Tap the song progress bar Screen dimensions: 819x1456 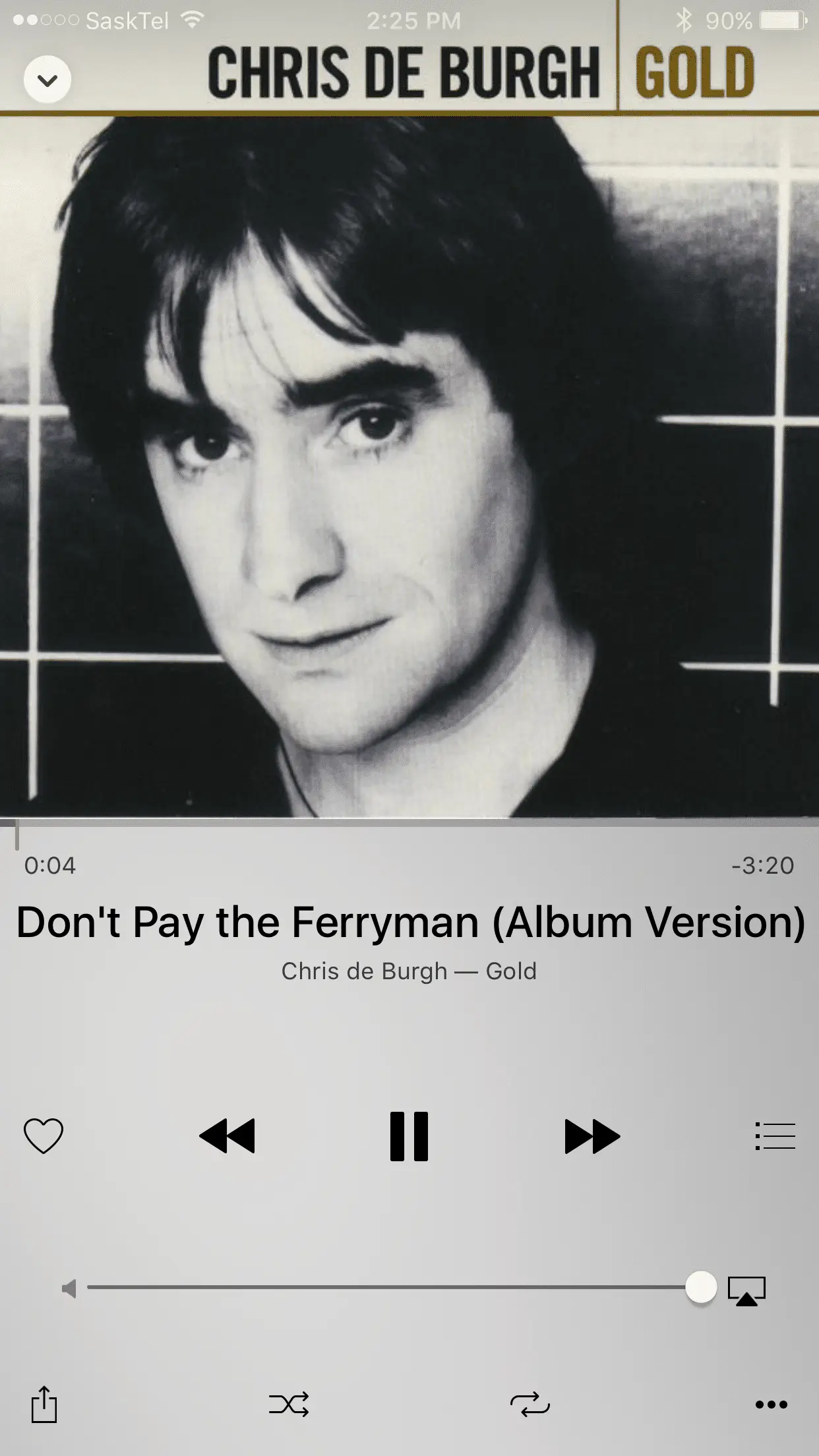click(x=409, y=823)
